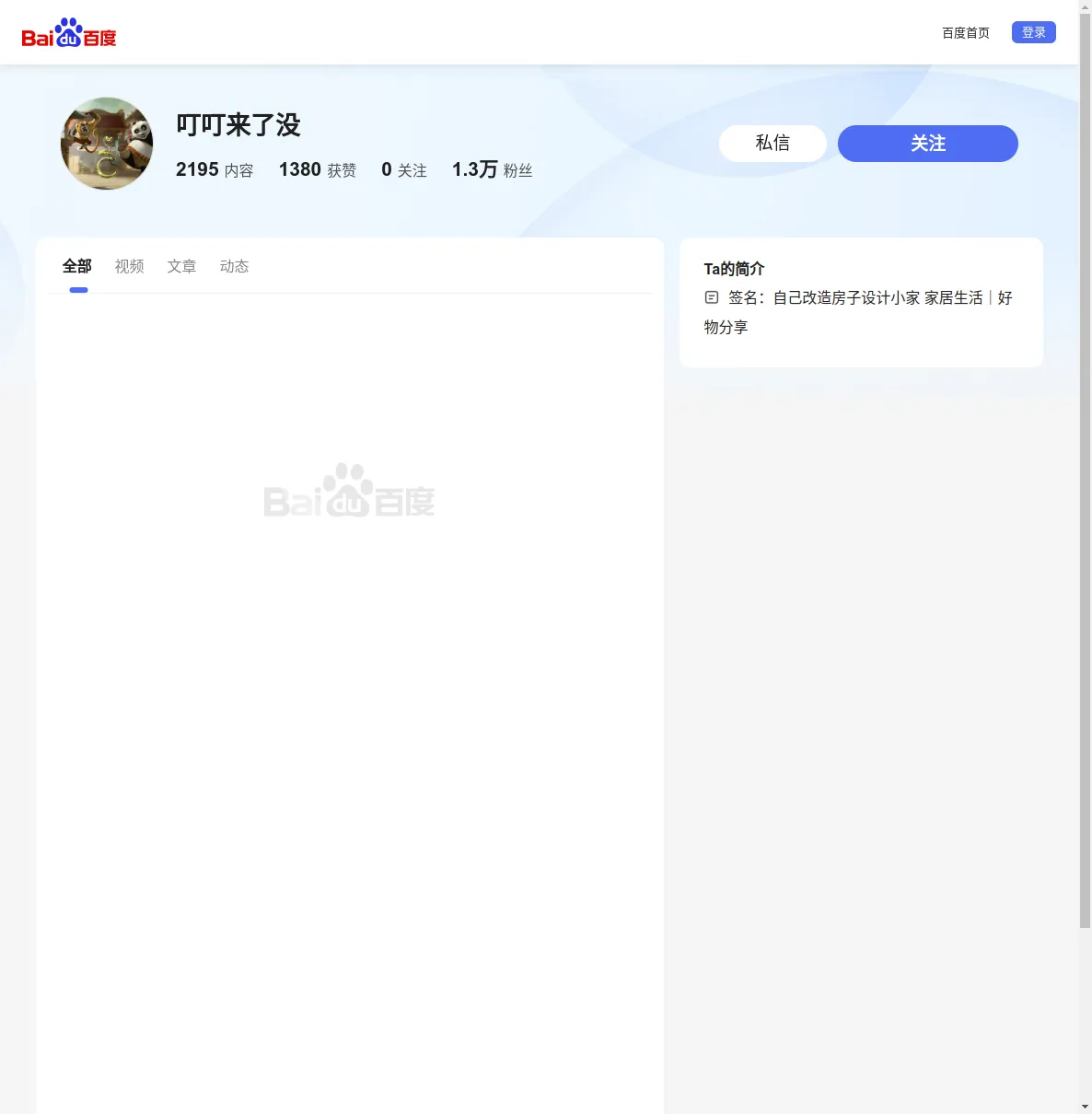Open the 百度首页 link
This screenshot has width=1092, height=1114.
tap(965, 33)
